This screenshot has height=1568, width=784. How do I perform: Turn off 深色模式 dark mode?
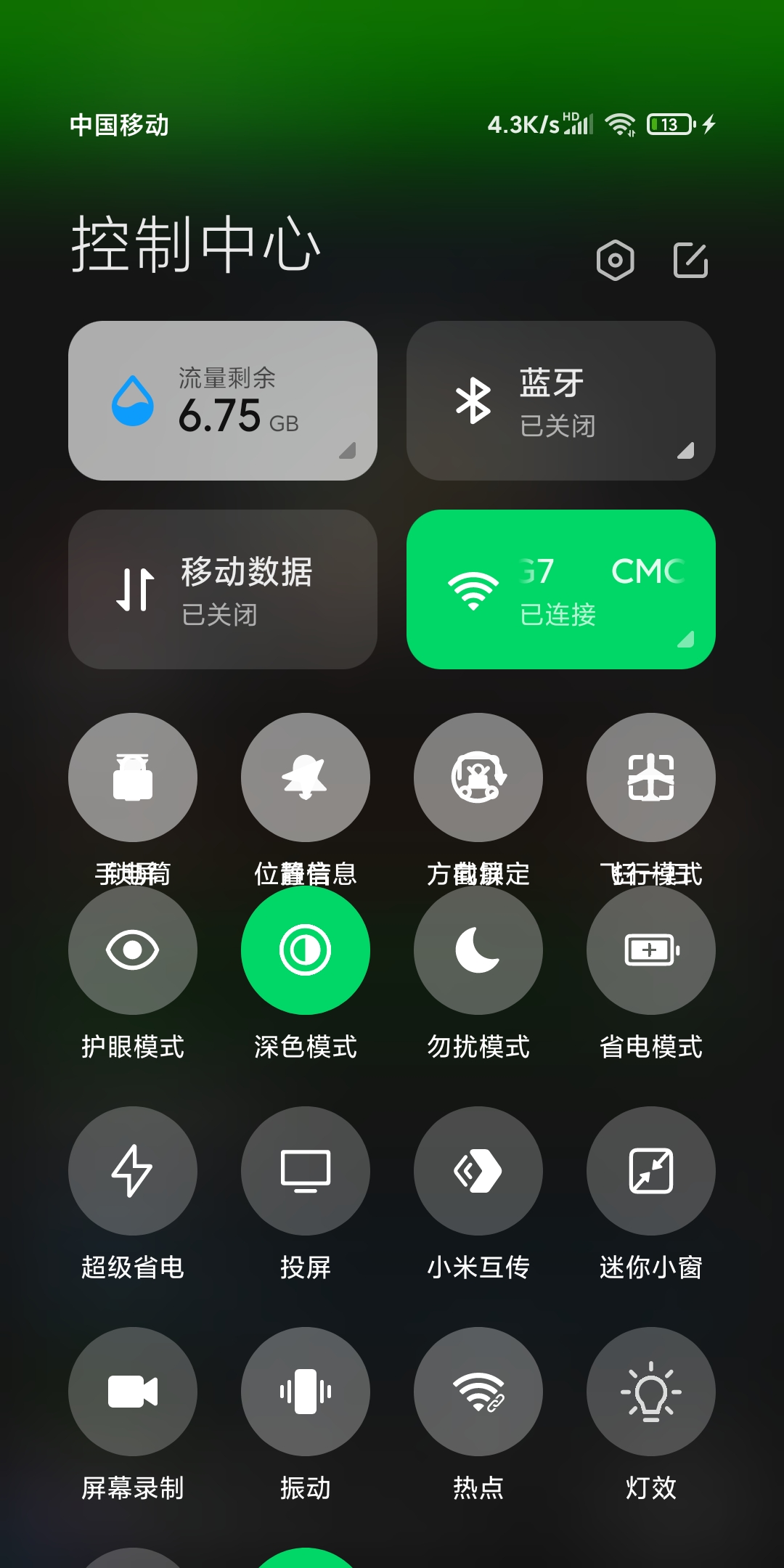306,950
